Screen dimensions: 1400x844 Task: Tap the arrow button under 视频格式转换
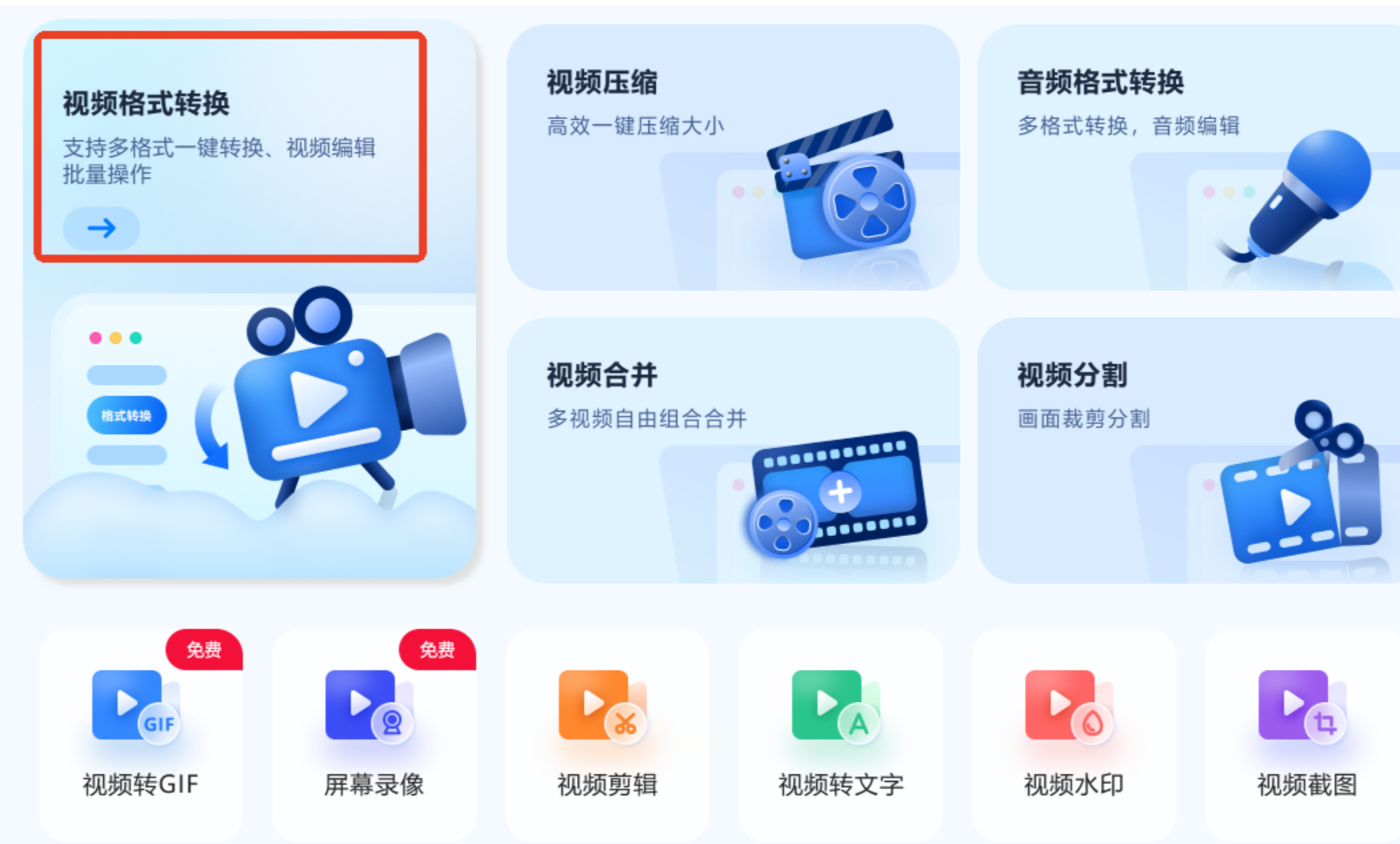click(x=101, y=228)
